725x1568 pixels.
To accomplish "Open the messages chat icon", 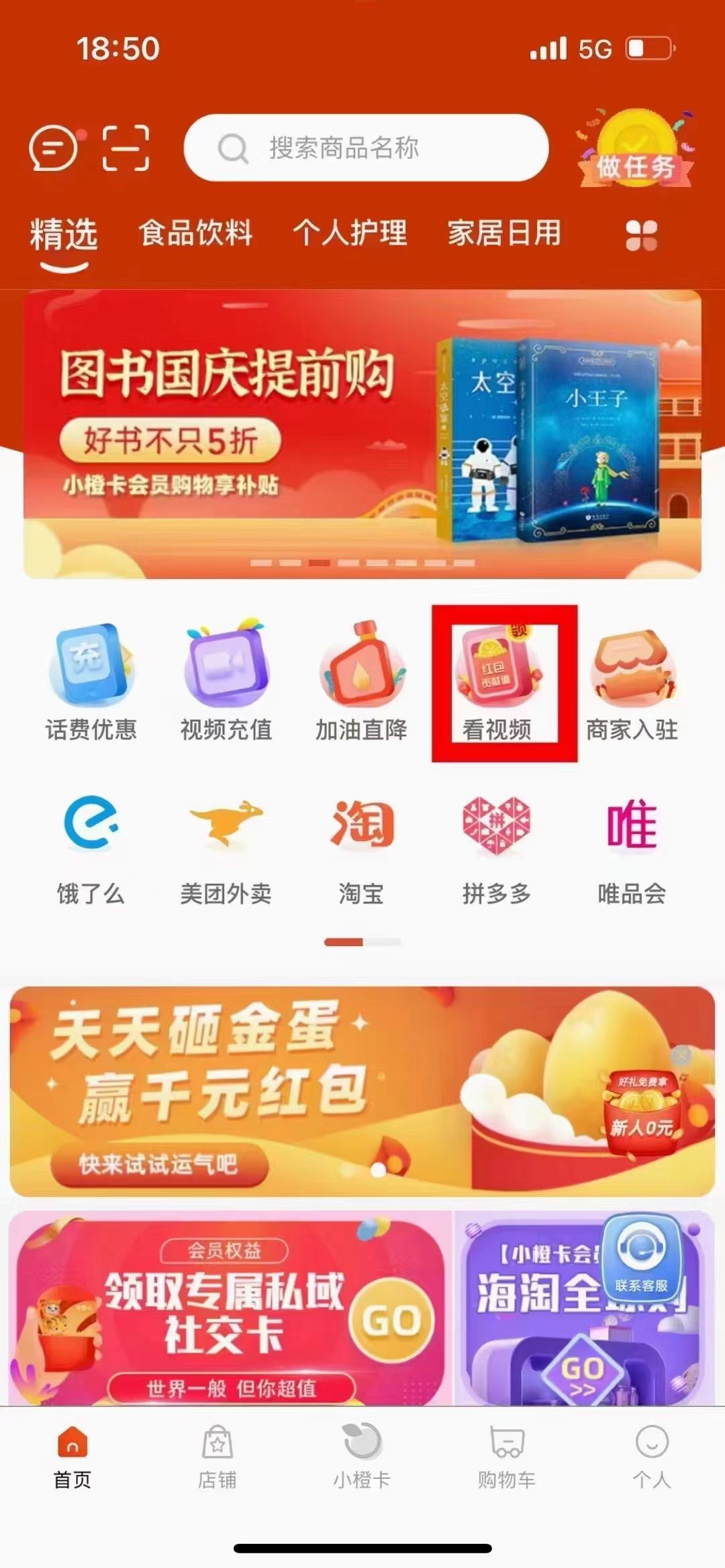I will point(54,148).
